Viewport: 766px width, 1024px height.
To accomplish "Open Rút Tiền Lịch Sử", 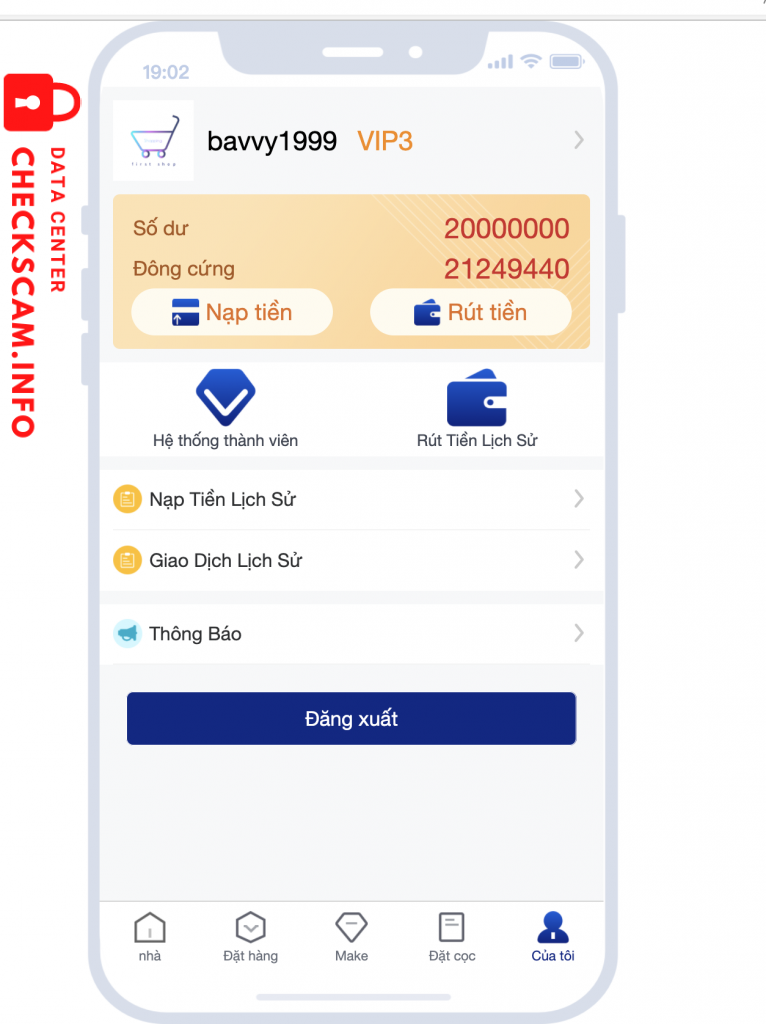I will pyautogui.click(x=477, y=410).
